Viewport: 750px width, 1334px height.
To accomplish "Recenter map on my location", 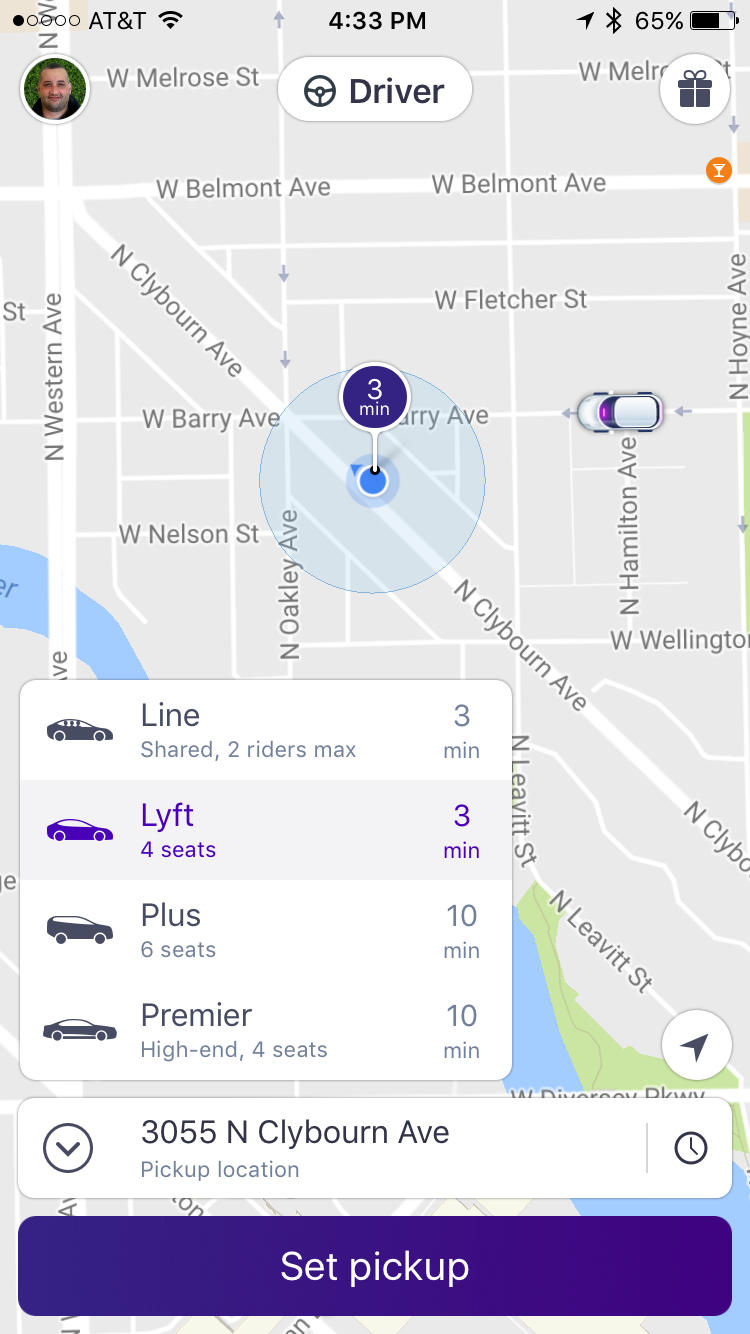I will coord(696,1046).
